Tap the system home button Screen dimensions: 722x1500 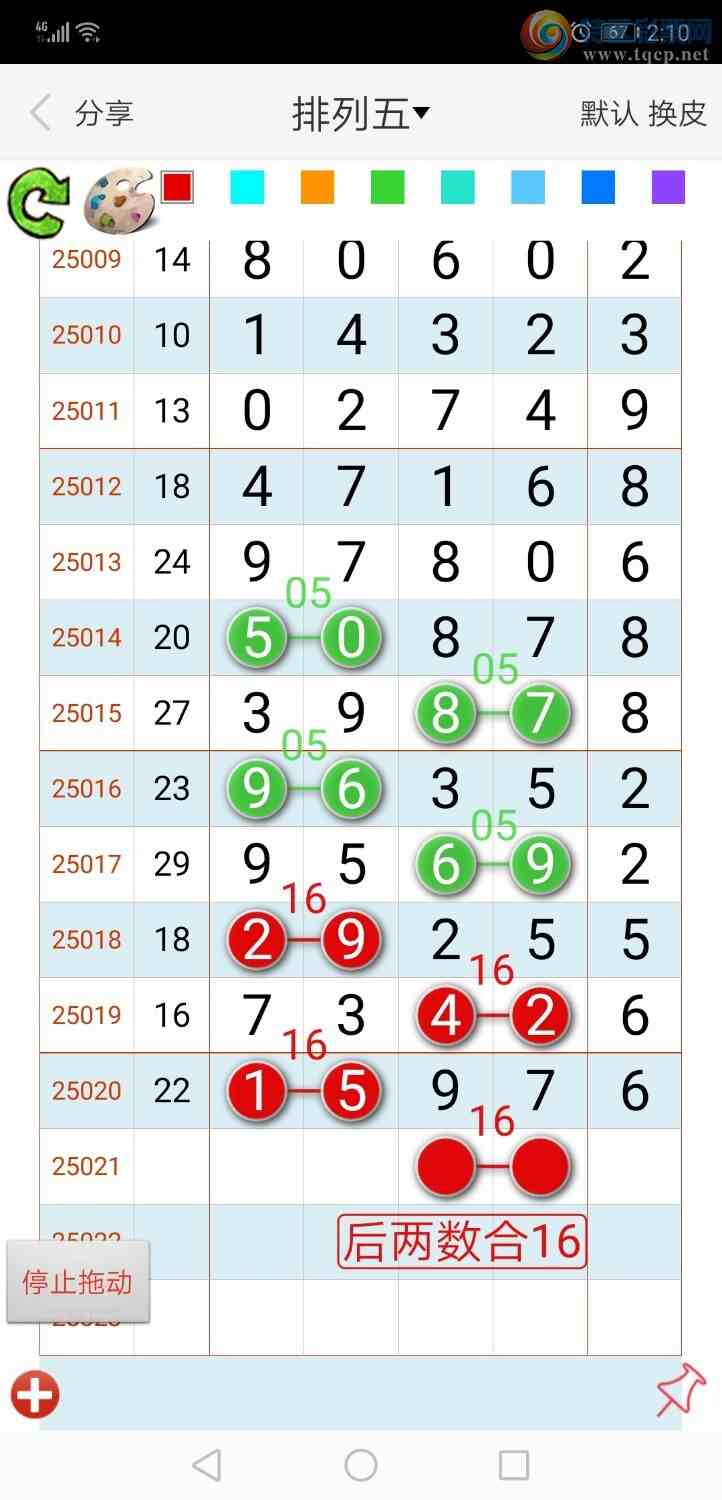tap(361, 1466)
